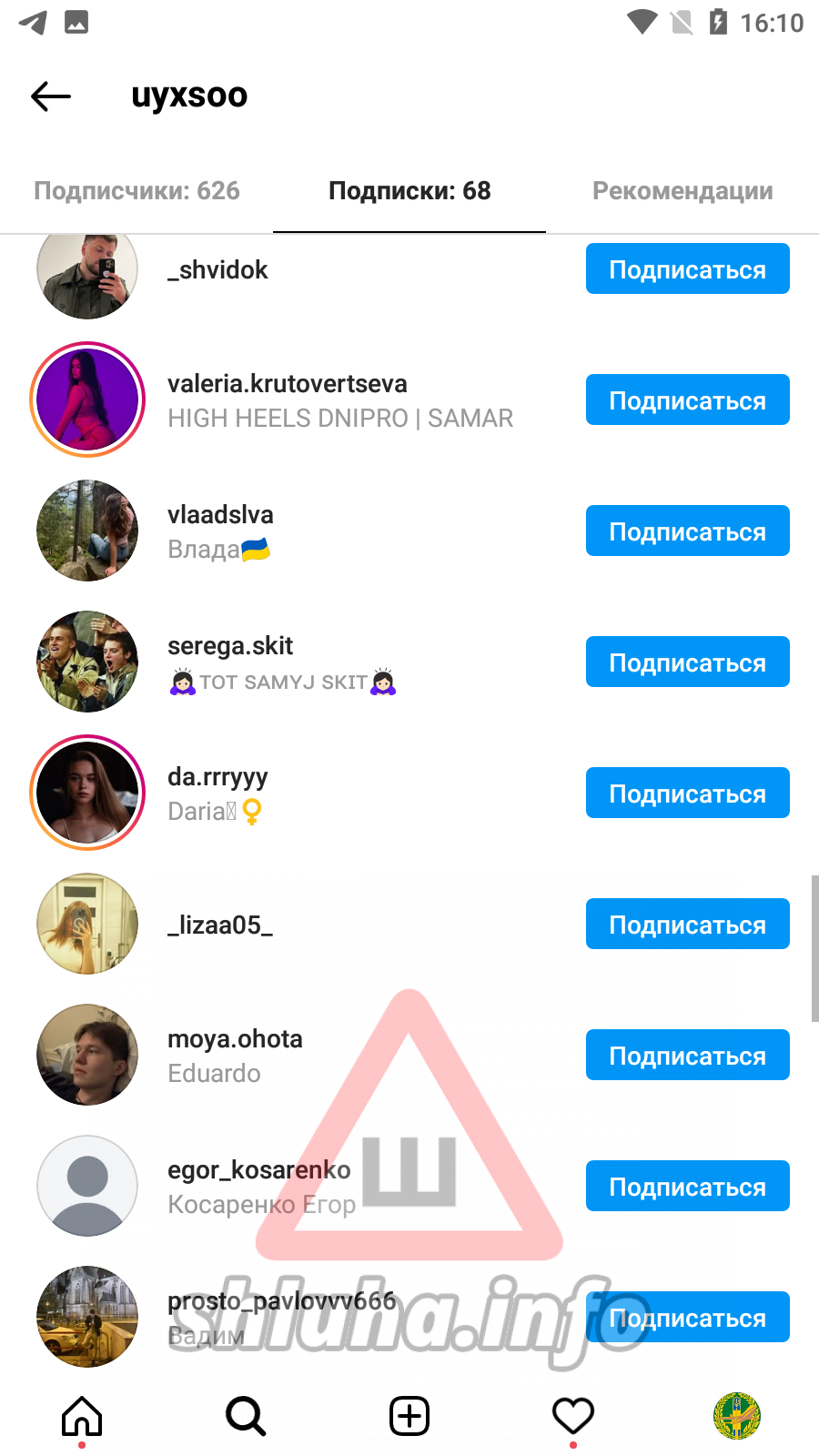Switch to the Рекомендации tab

coord(682,191)
